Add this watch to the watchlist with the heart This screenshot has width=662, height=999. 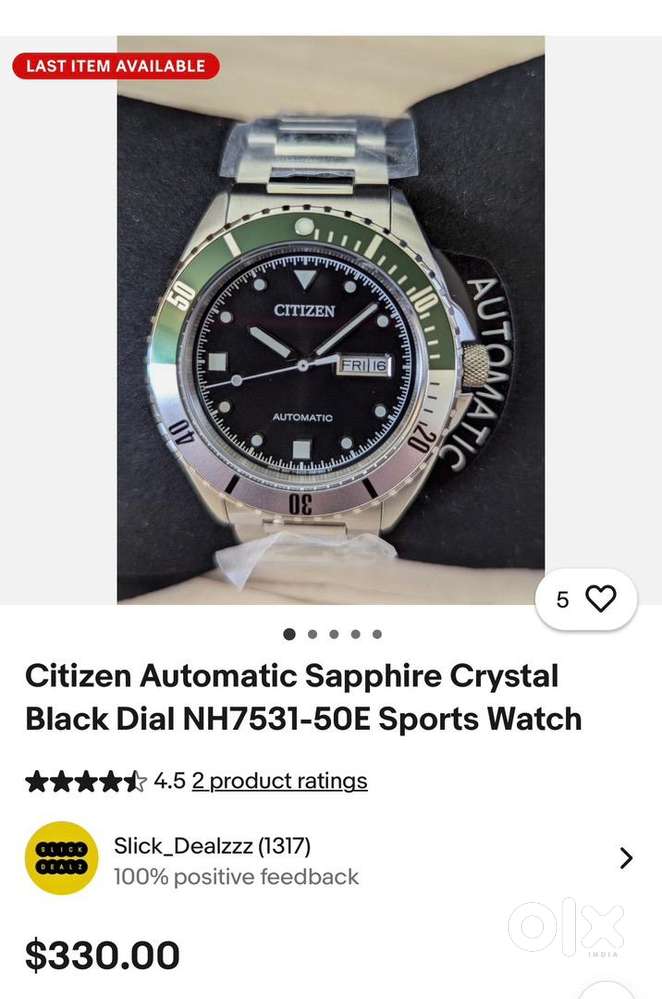600,599
